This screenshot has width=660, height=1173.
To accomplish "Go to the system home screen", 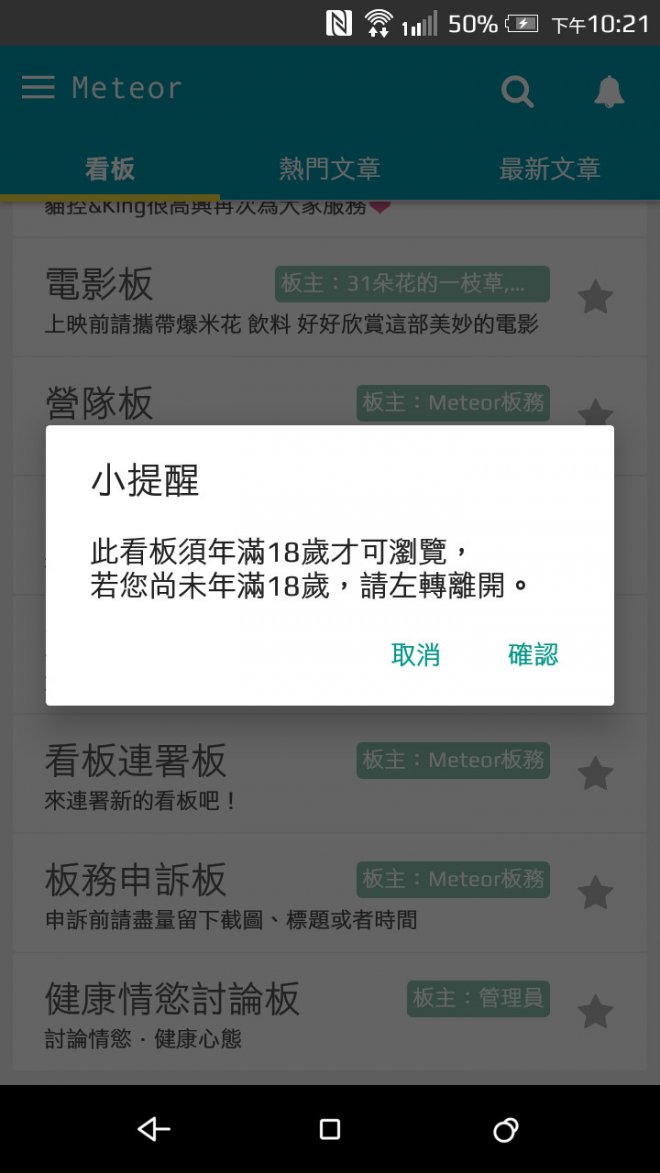I will tap(330, 1129).
